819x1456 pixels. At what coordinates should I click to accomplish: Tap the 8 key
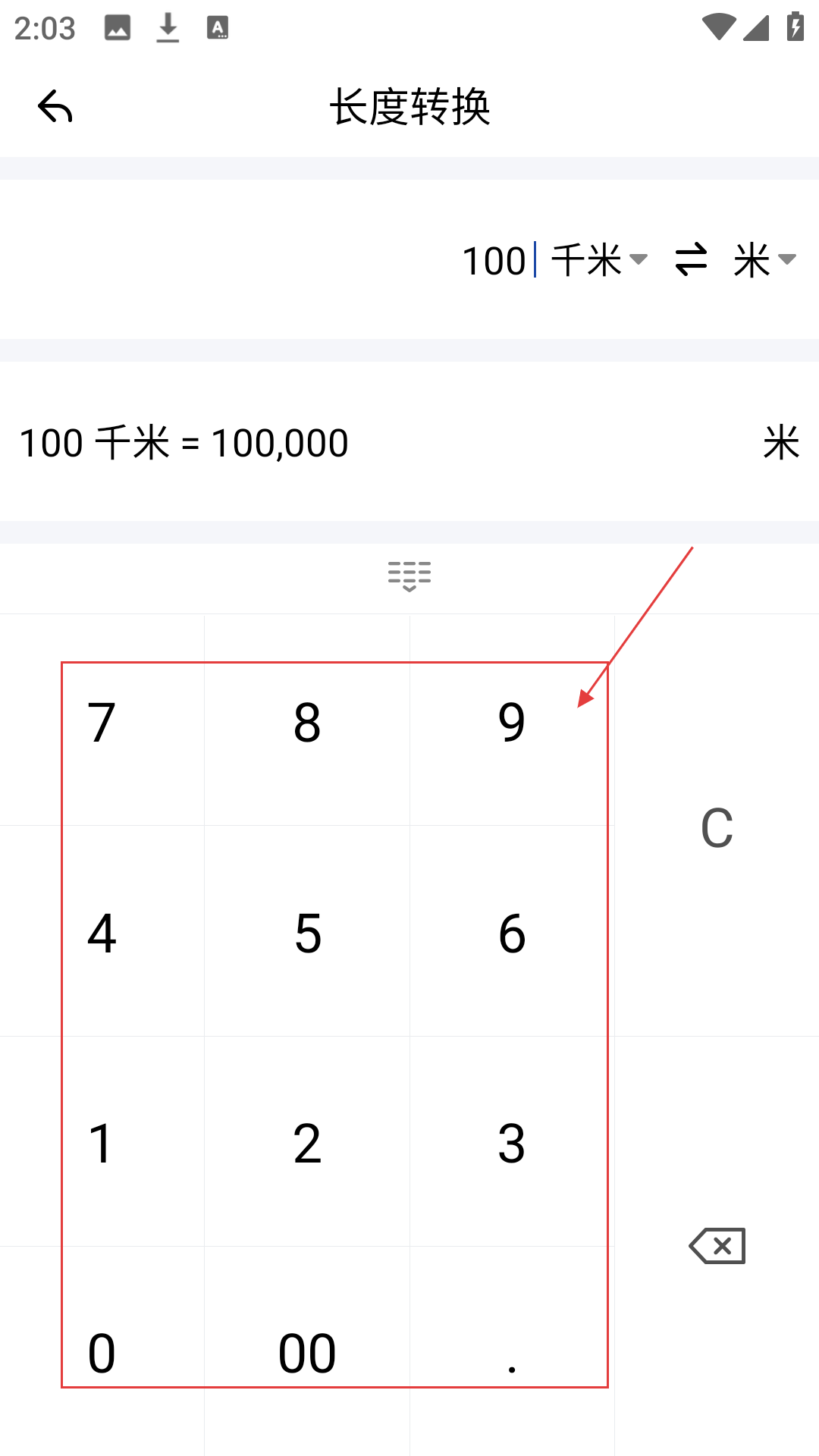pyautogui.click(x=307, y=721)
